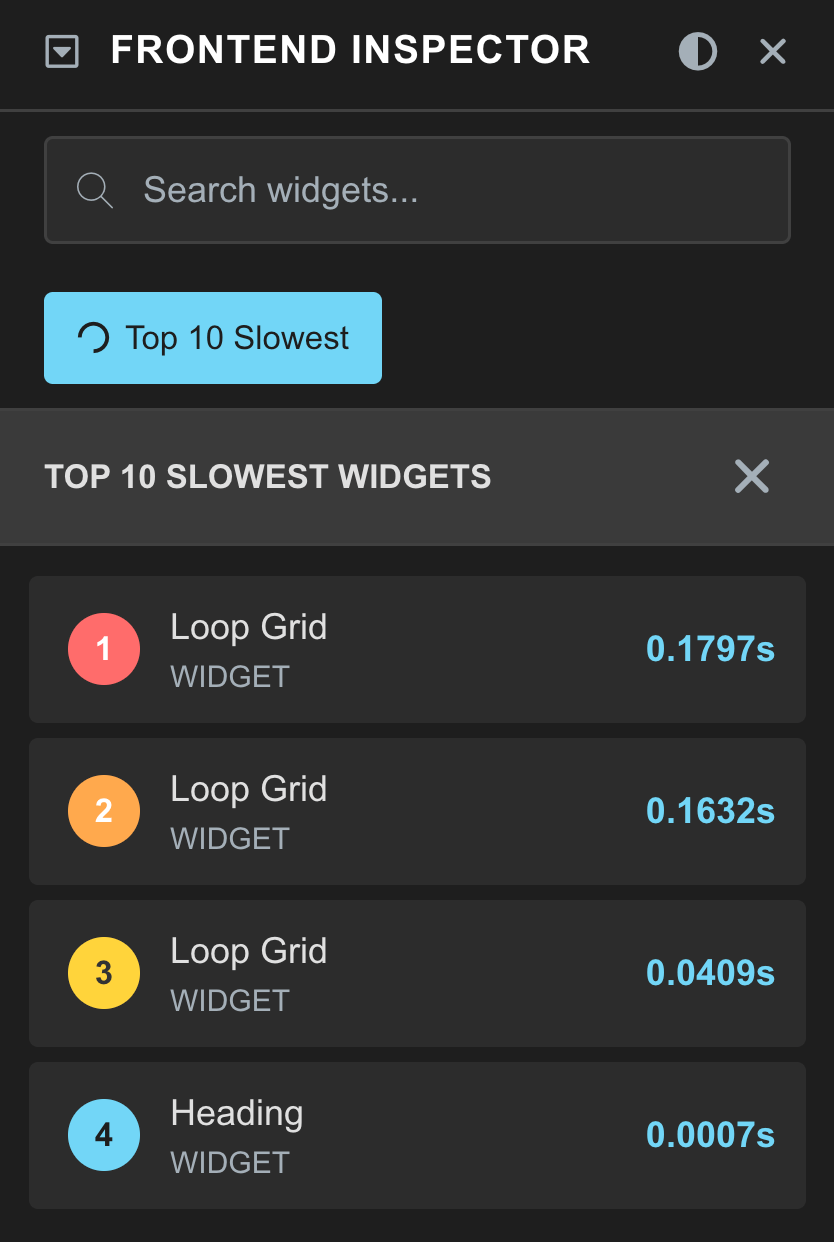Click the magnifying glass search icon
834x1242 pixels.
94,189
